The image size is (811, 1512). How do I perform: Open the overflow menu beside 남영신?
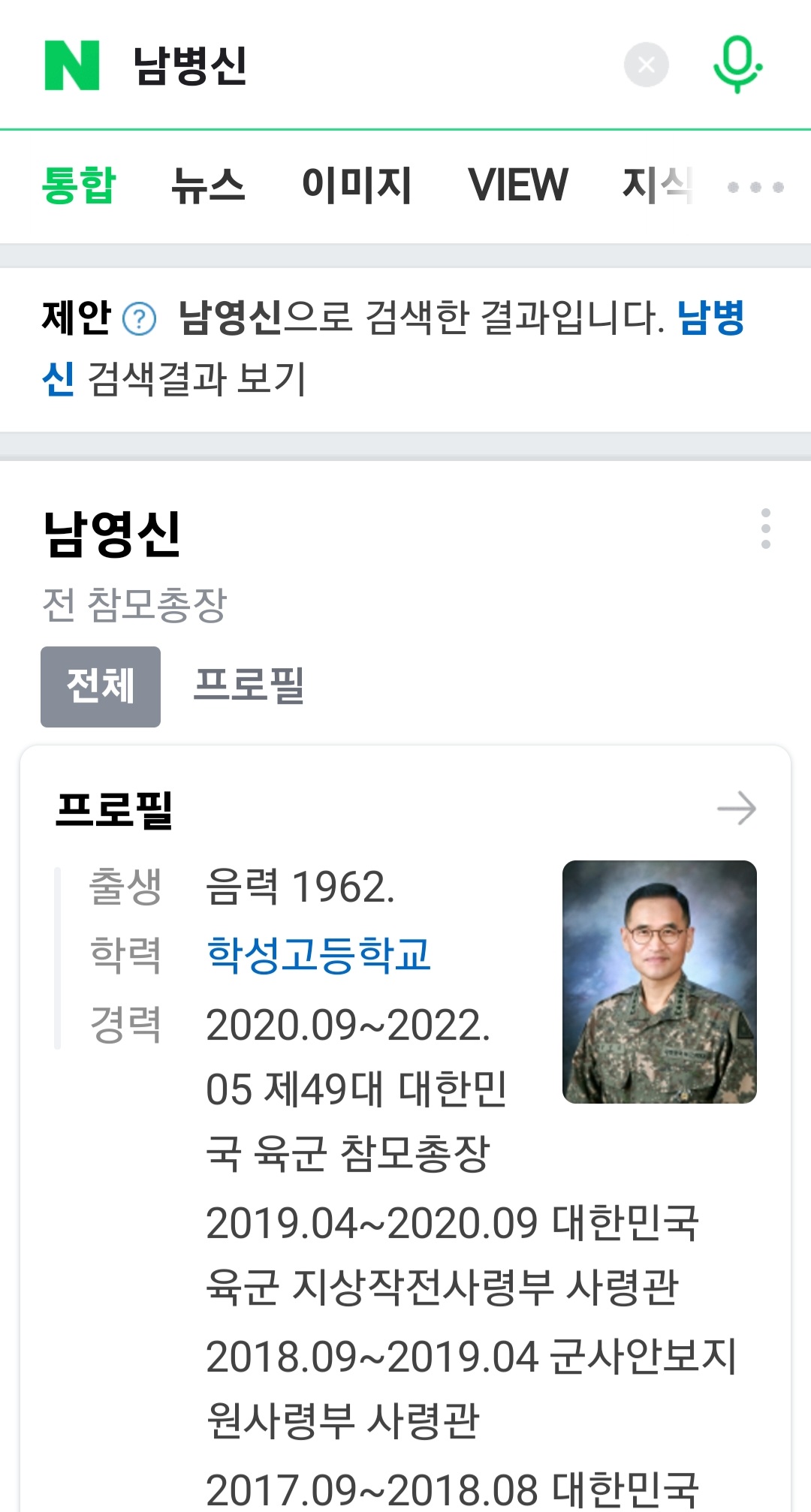click(x=765, y=529)
